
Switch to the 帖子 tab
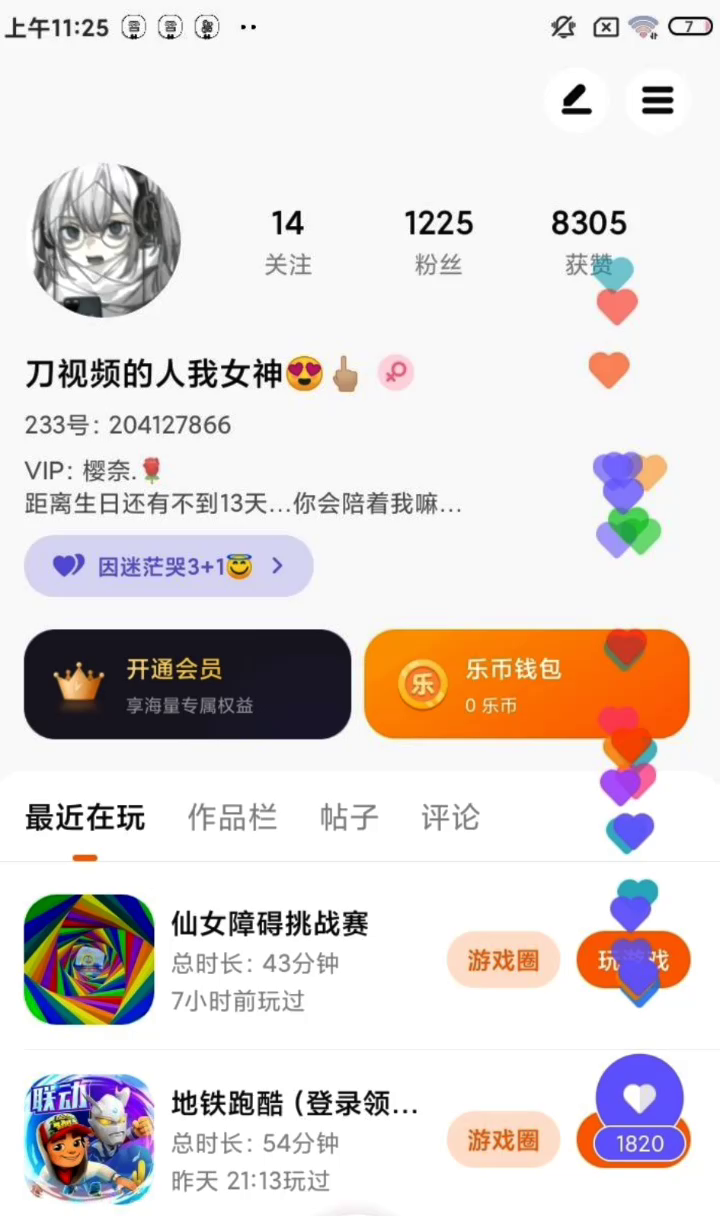point(349,818)
